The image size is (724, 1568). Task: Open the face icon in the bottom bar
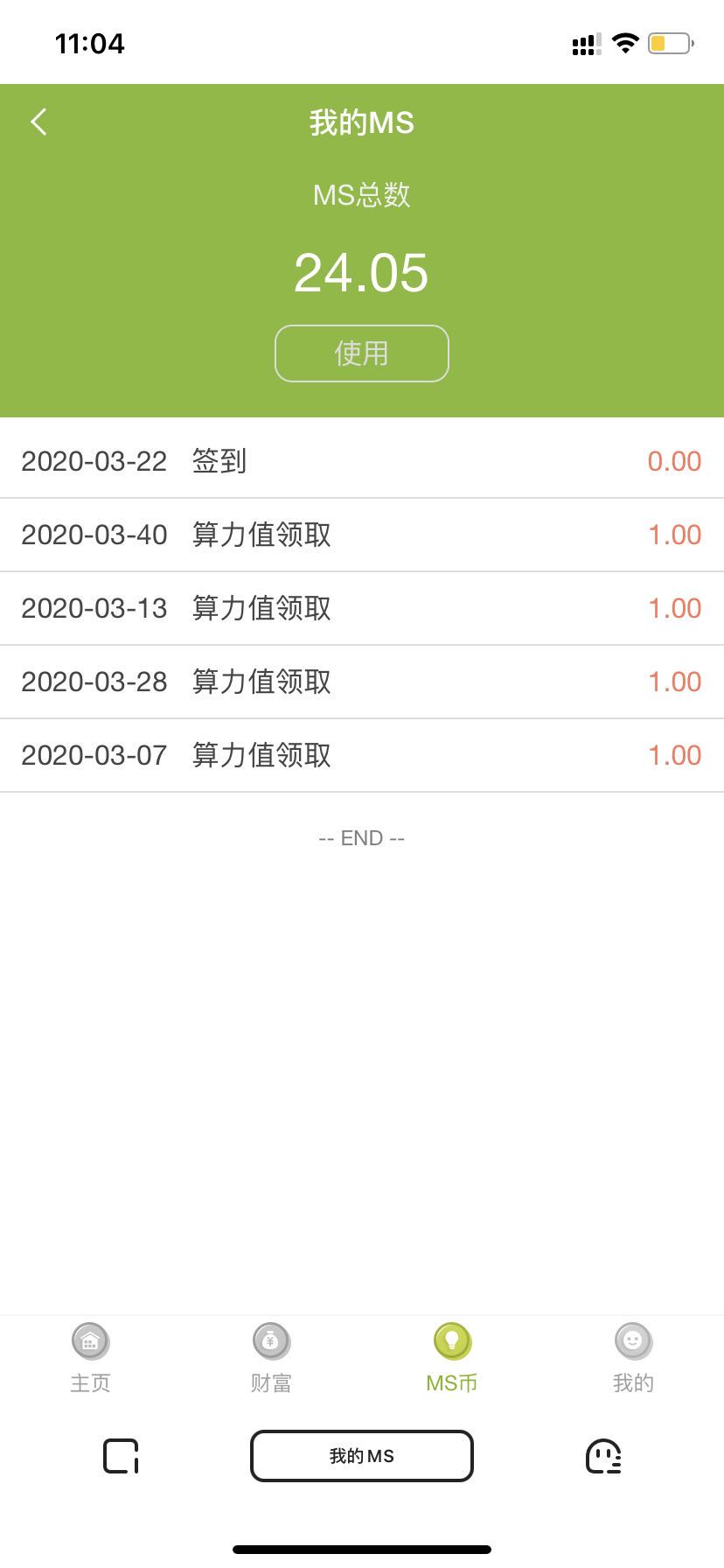(x=603, y=1456)
